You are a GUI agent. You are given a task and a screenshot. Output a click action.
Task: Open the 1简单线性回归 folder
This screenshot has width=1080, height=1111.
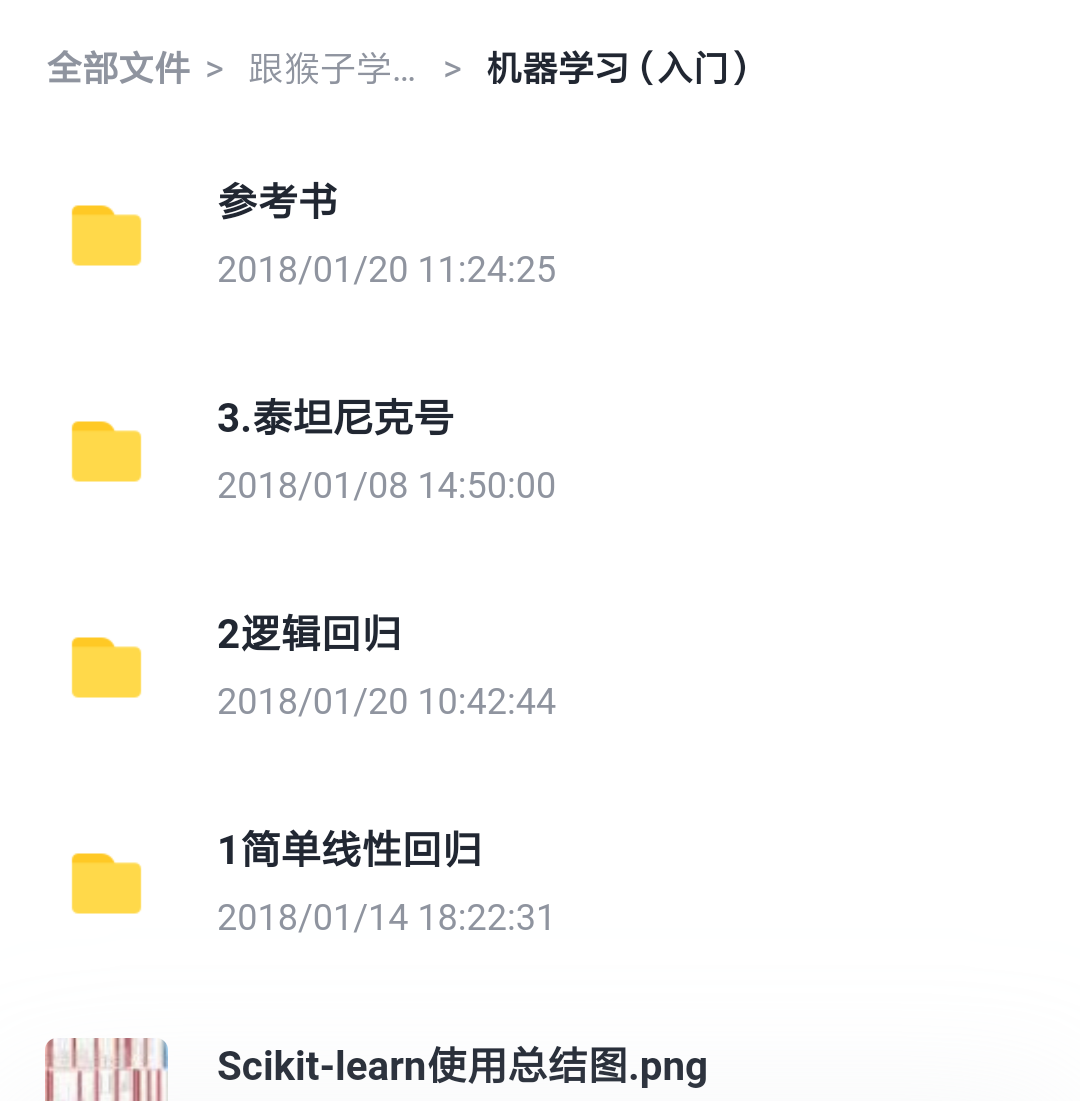(349, 850)
